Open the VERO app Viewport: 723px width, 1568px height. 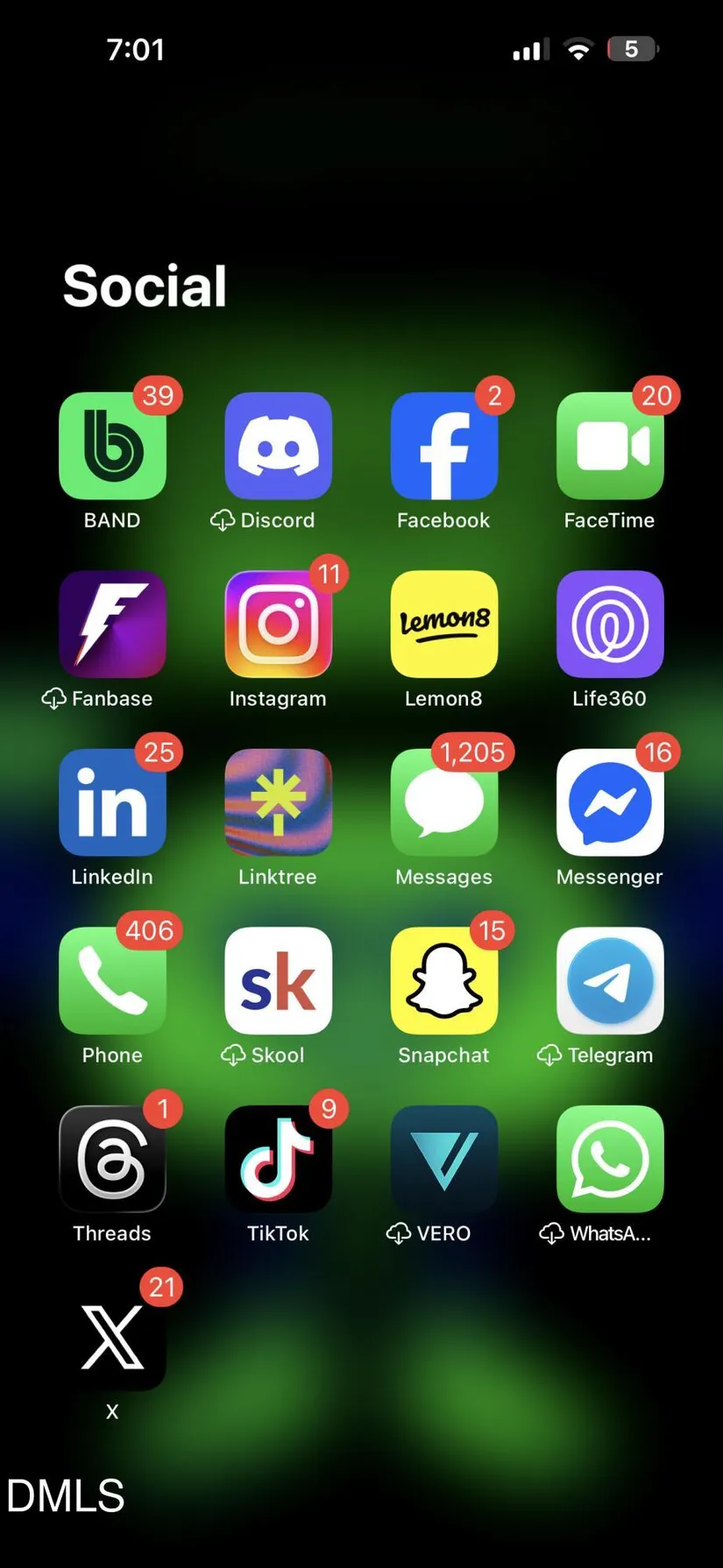point(444,1159)
